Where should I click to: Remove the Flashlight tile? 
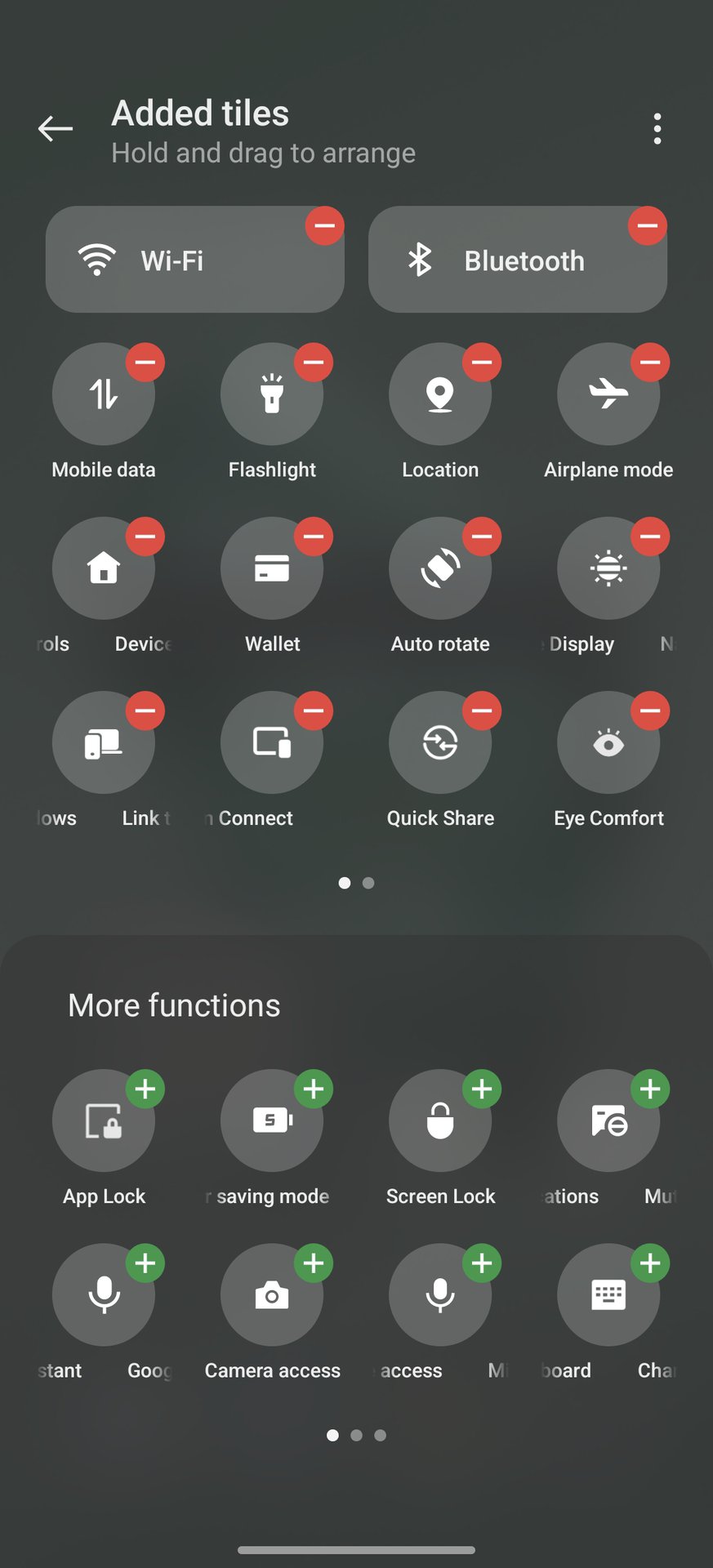314,362
